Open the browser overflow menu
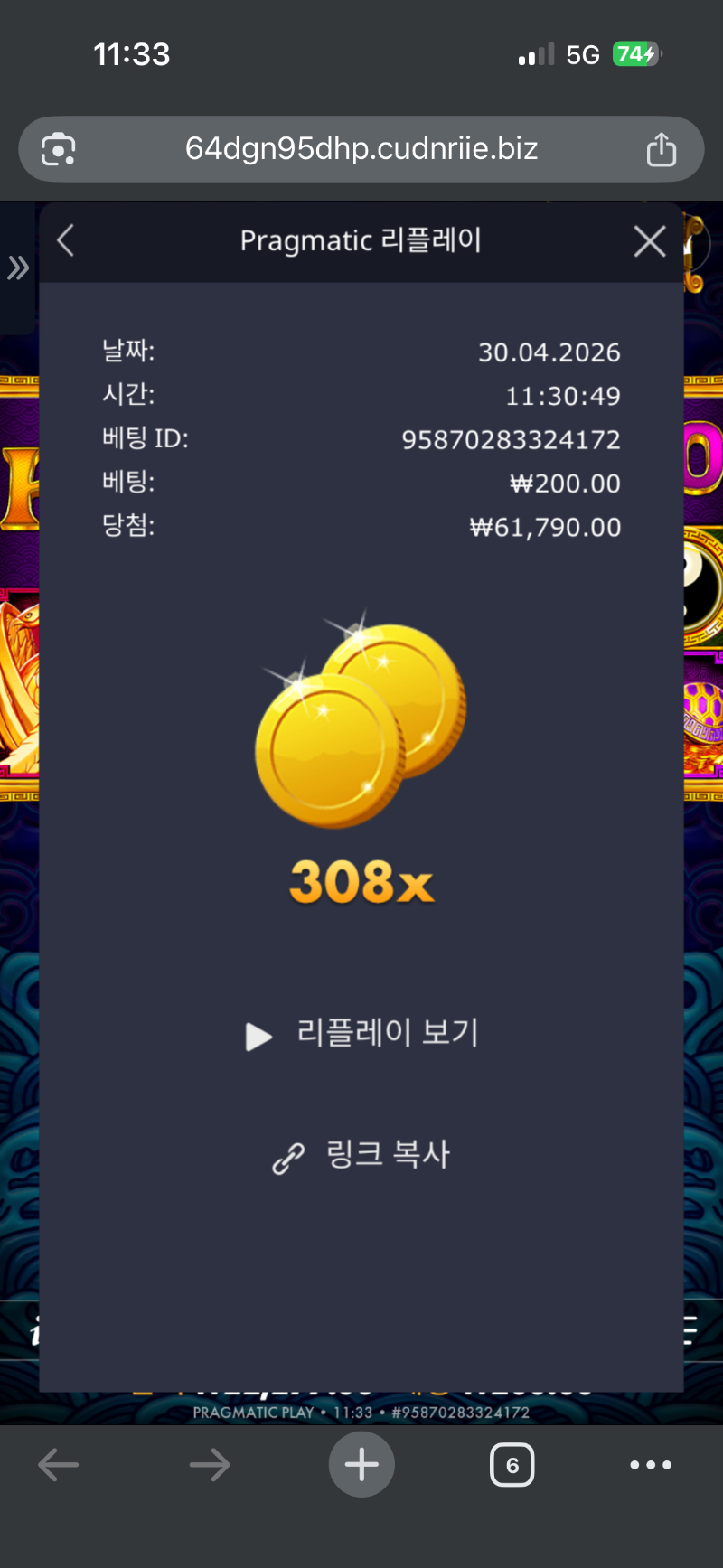The image size is (723, 1568). (x=651, y=1465)
